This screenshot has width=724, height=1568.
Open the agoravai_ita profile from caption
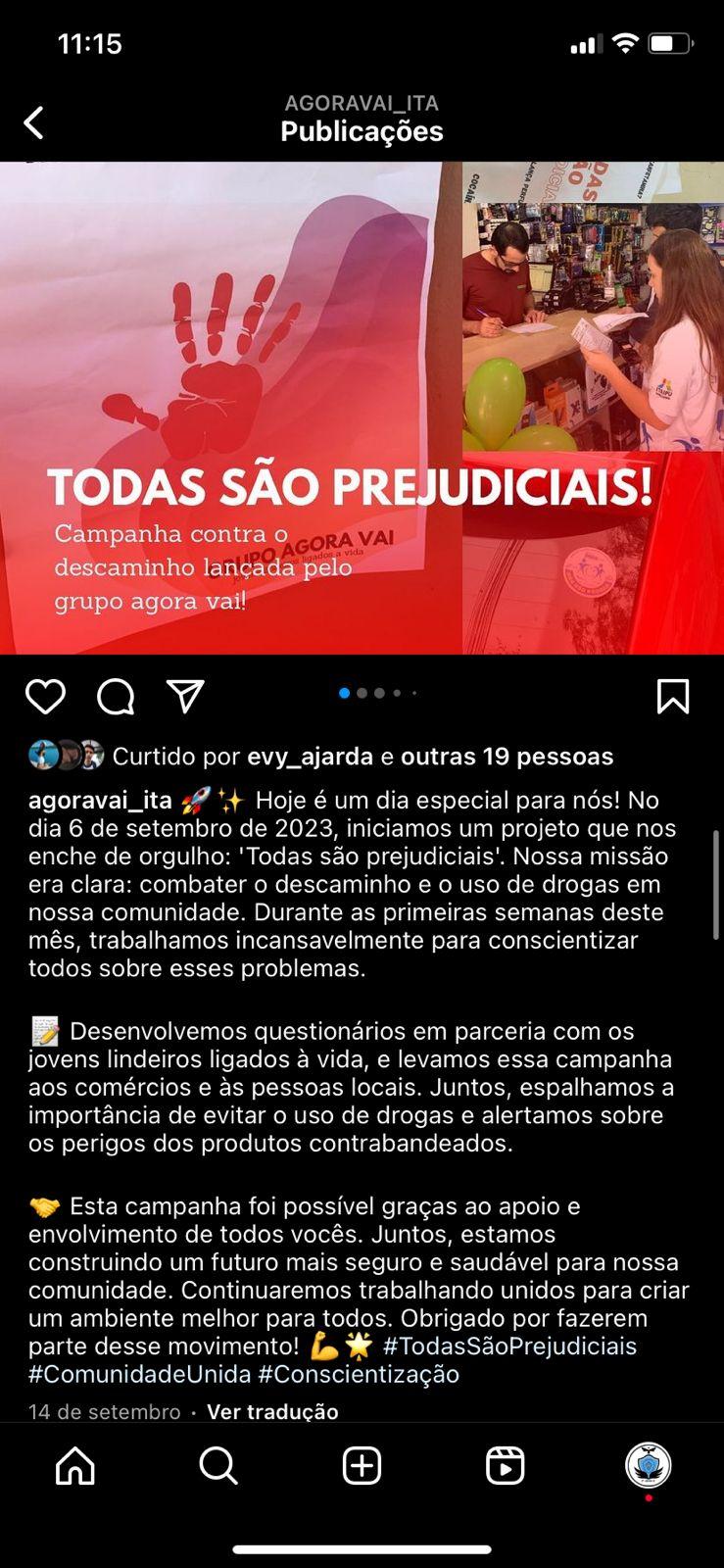(x=100, y=800)
